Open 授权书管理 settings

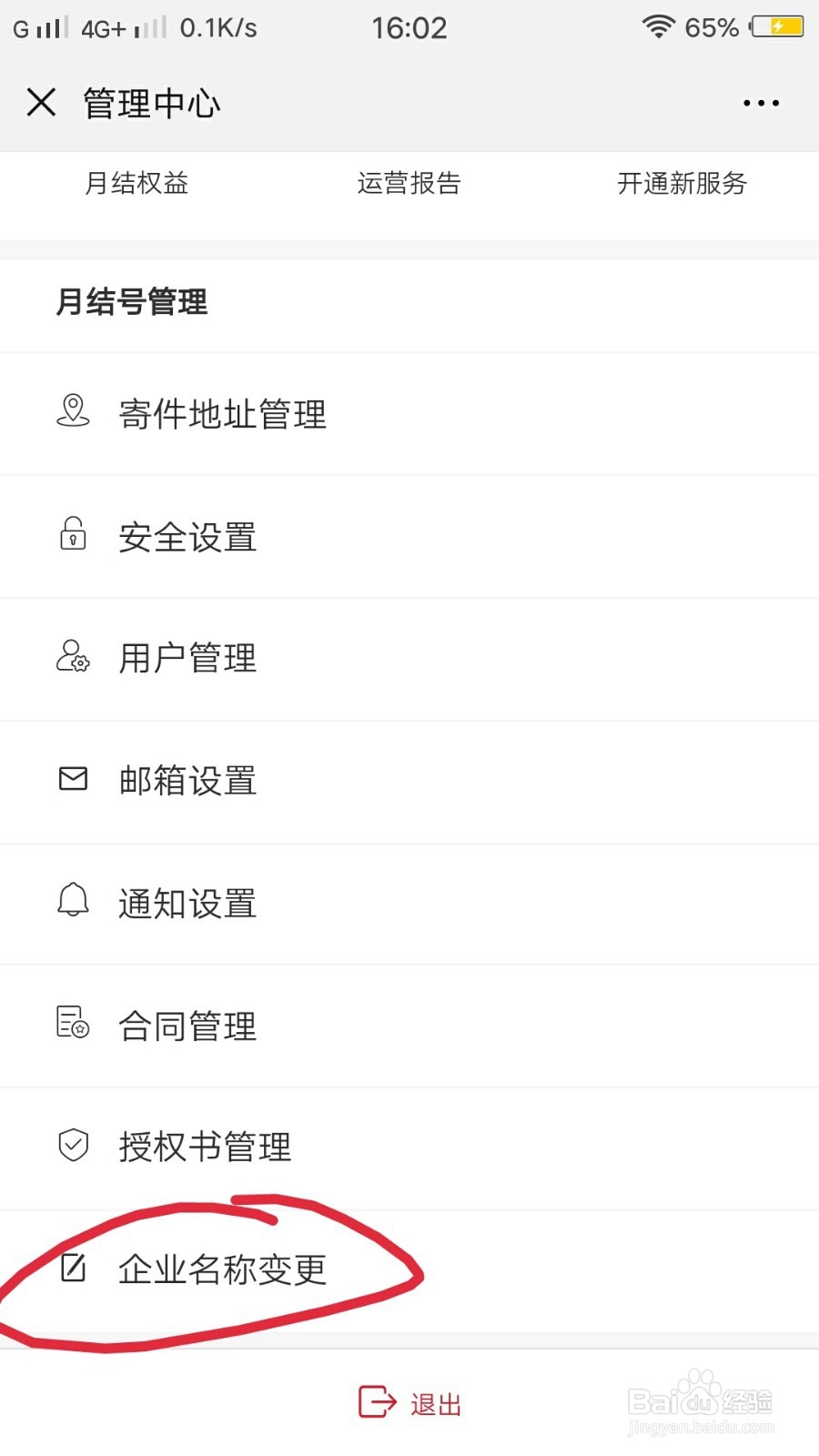pos(204,1147)
